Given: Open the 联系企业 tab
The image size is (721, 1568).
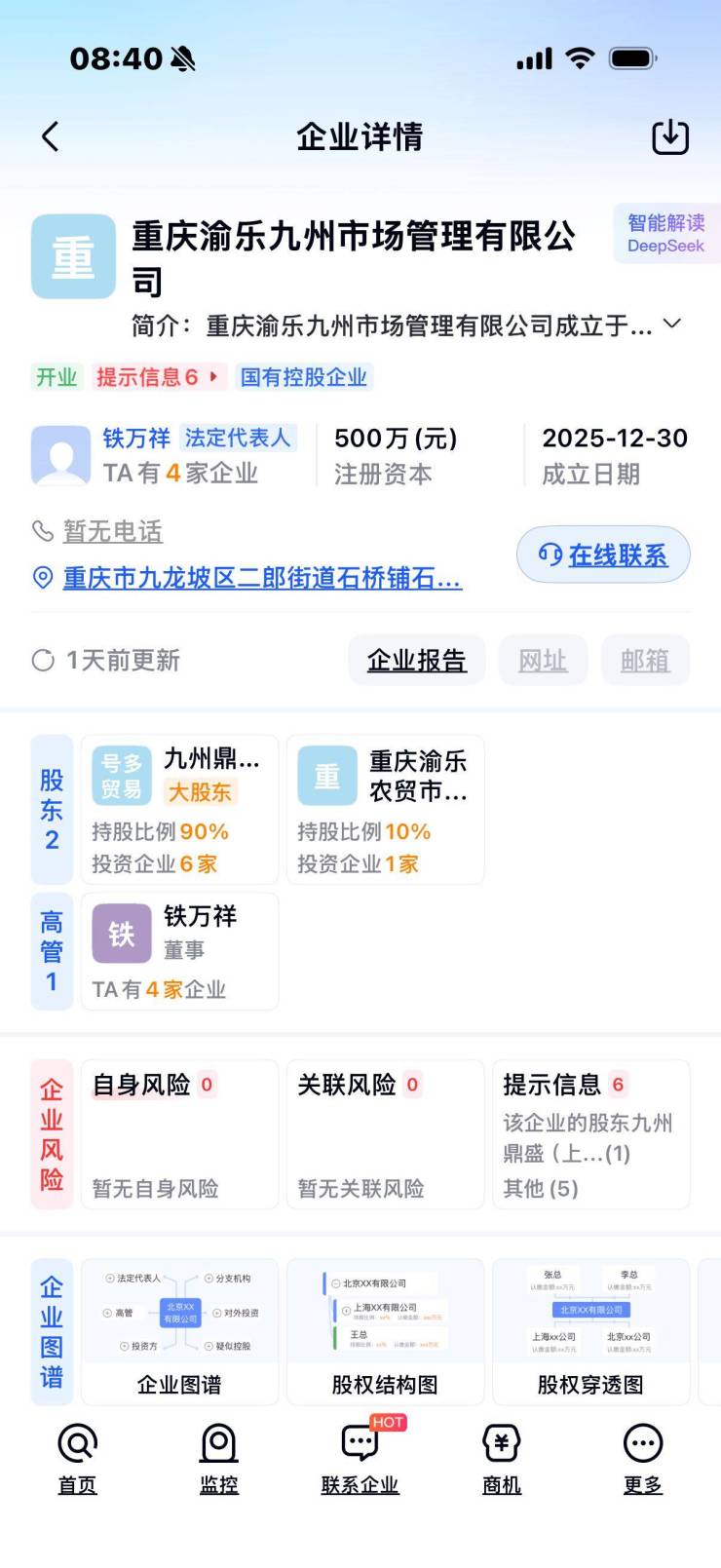Looking at the screenshot, I should pos(360,1459).
